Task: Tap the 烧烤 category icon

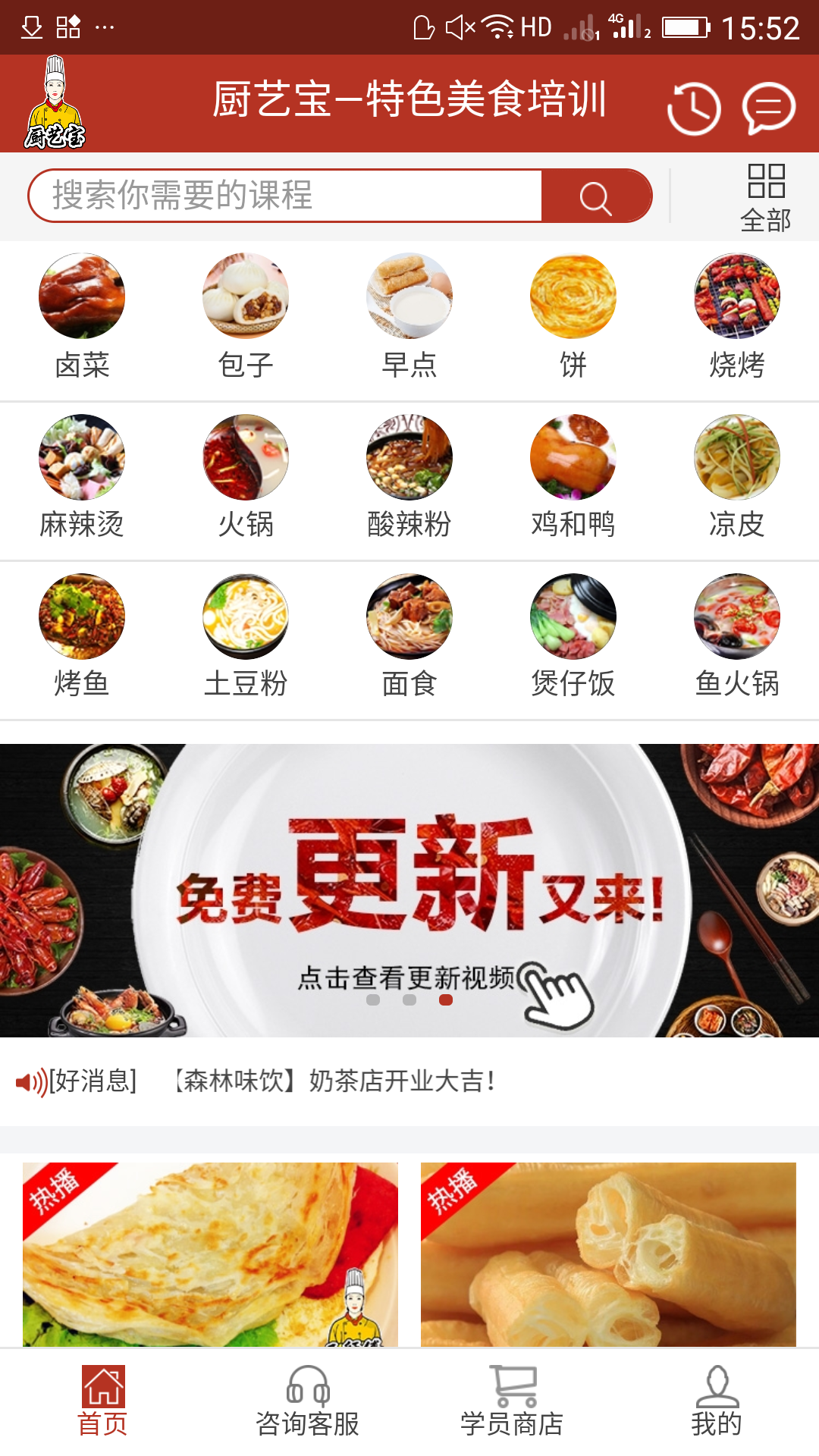Action: point(736,296)
